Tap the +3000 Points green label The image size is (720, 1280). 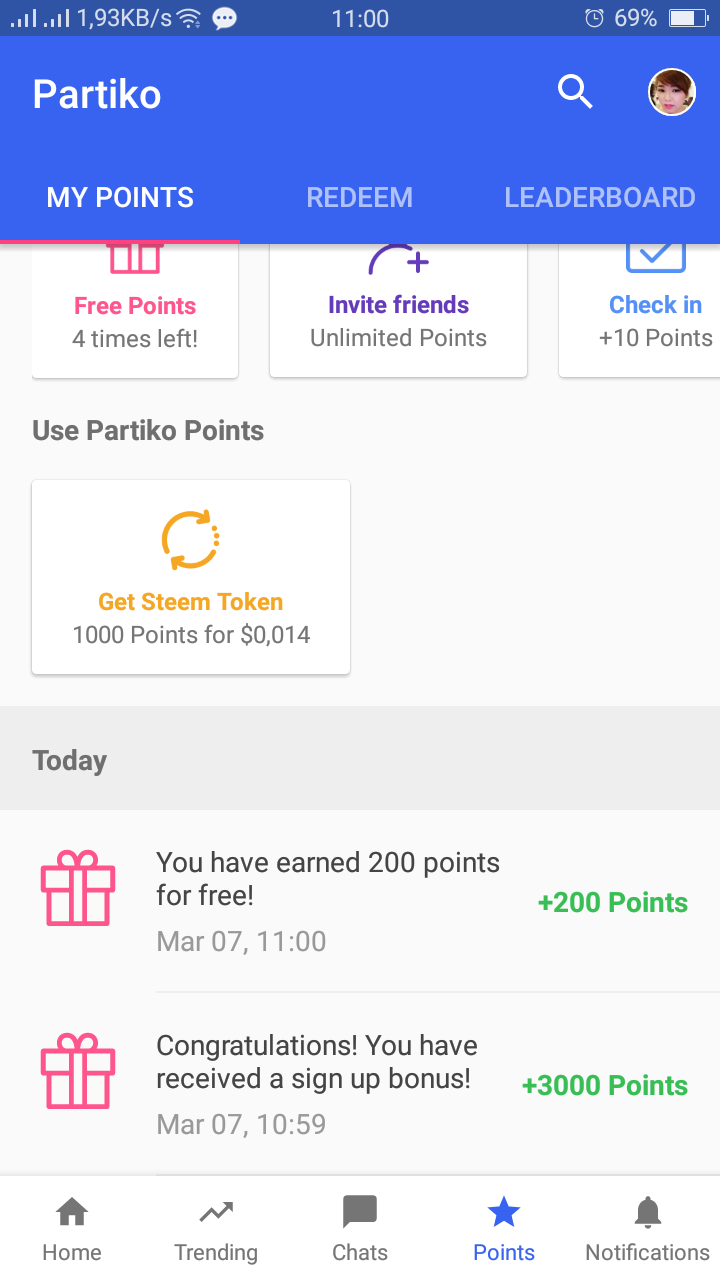(x=604, y=1085)
